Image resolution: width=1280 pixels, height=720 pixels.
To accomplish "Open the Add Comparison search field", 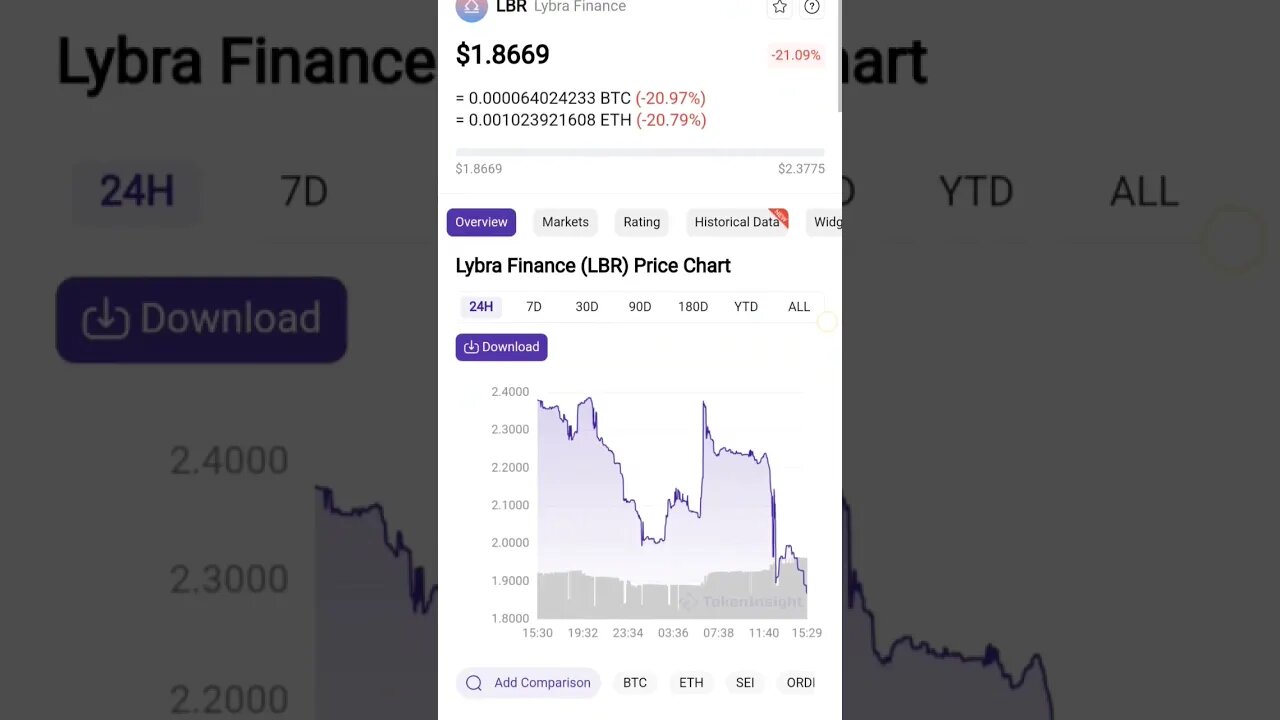I will click(x=528, y=683).
